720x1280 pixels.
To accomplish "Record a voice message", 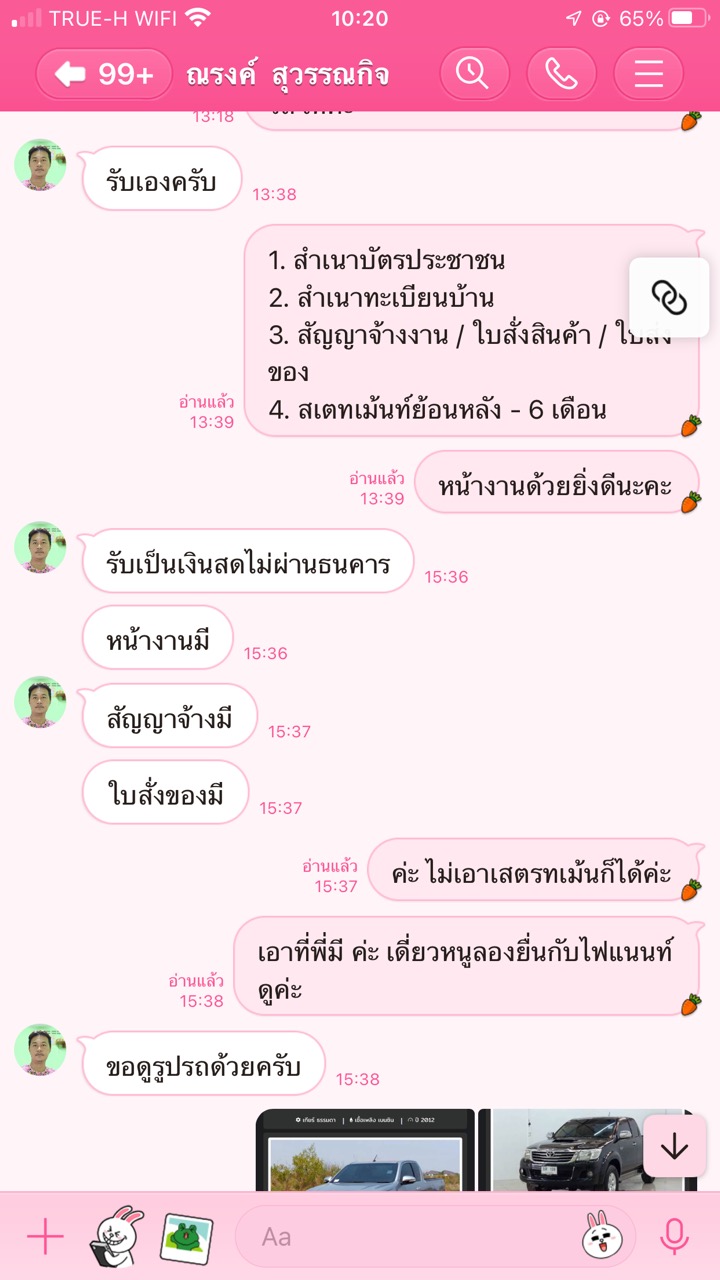I will (675, 1237).
